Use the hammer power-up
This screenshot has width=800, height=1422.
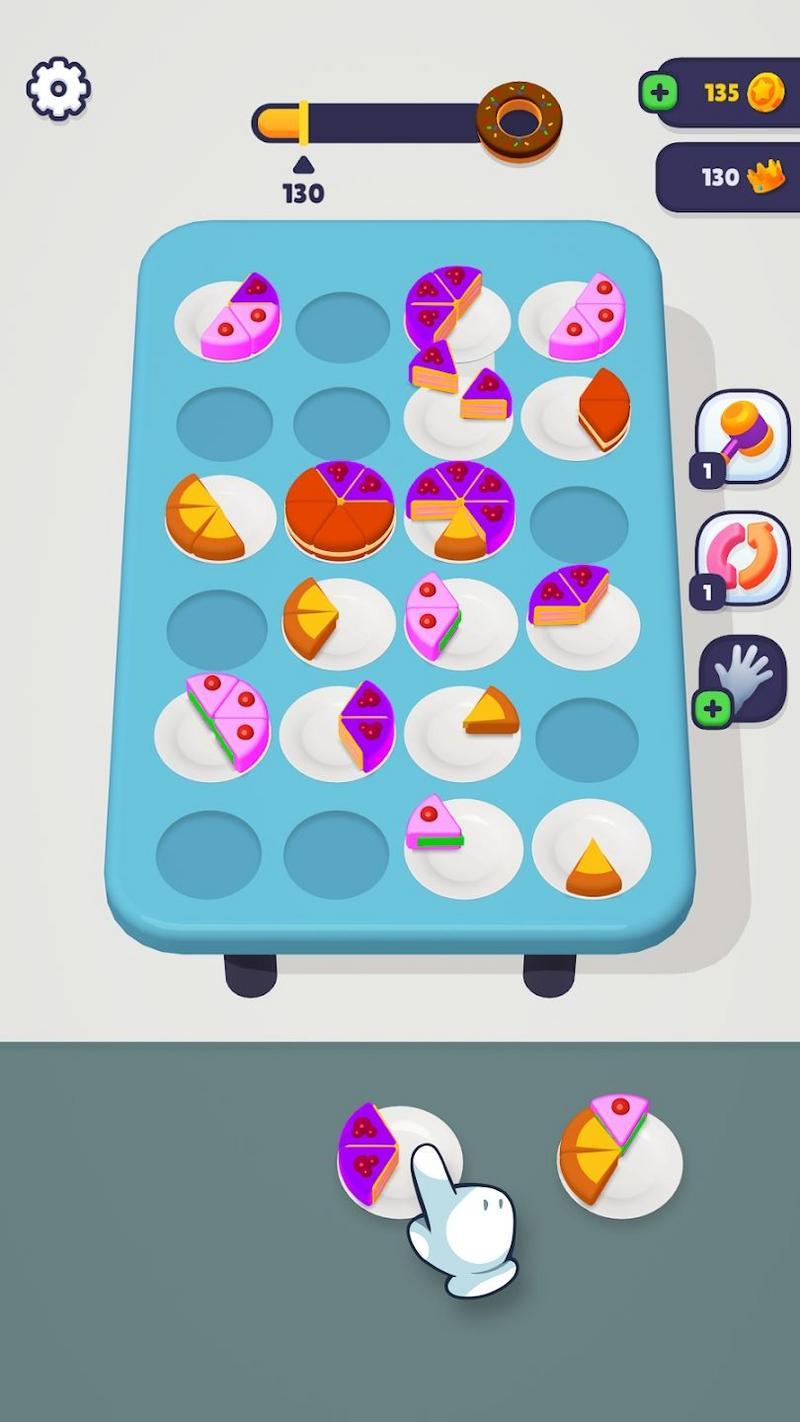743,436
